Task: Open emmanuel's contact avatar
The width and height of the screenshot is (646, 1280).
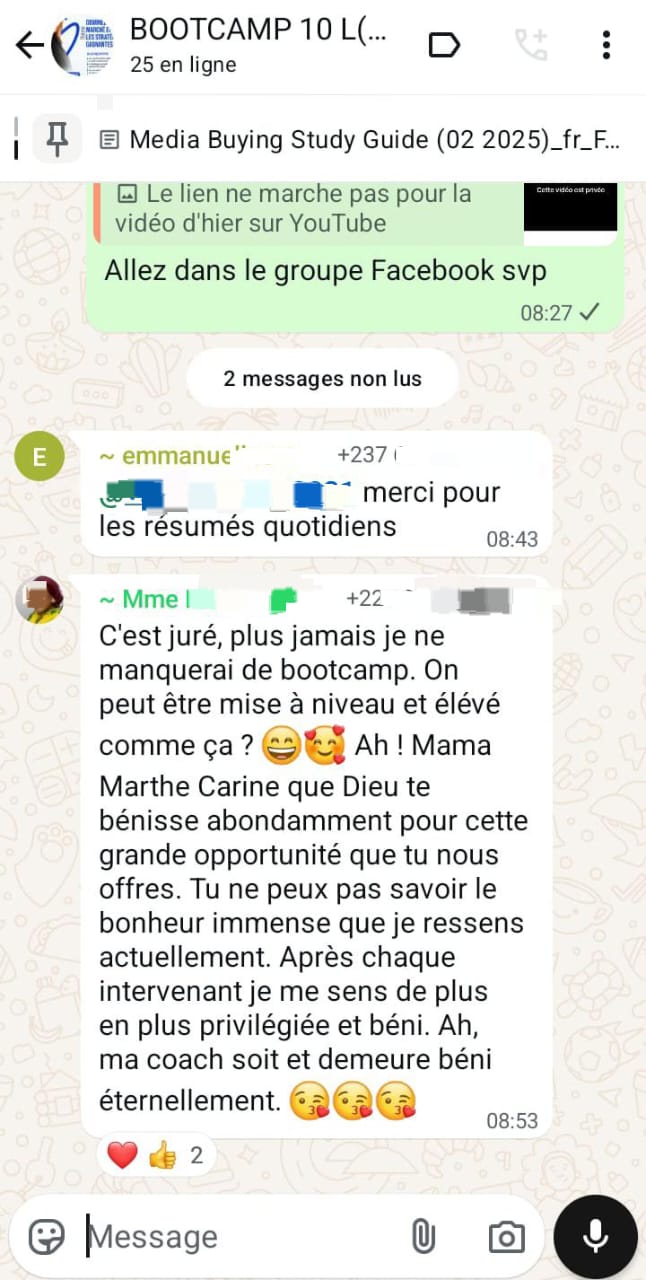Action: point(40,457)
